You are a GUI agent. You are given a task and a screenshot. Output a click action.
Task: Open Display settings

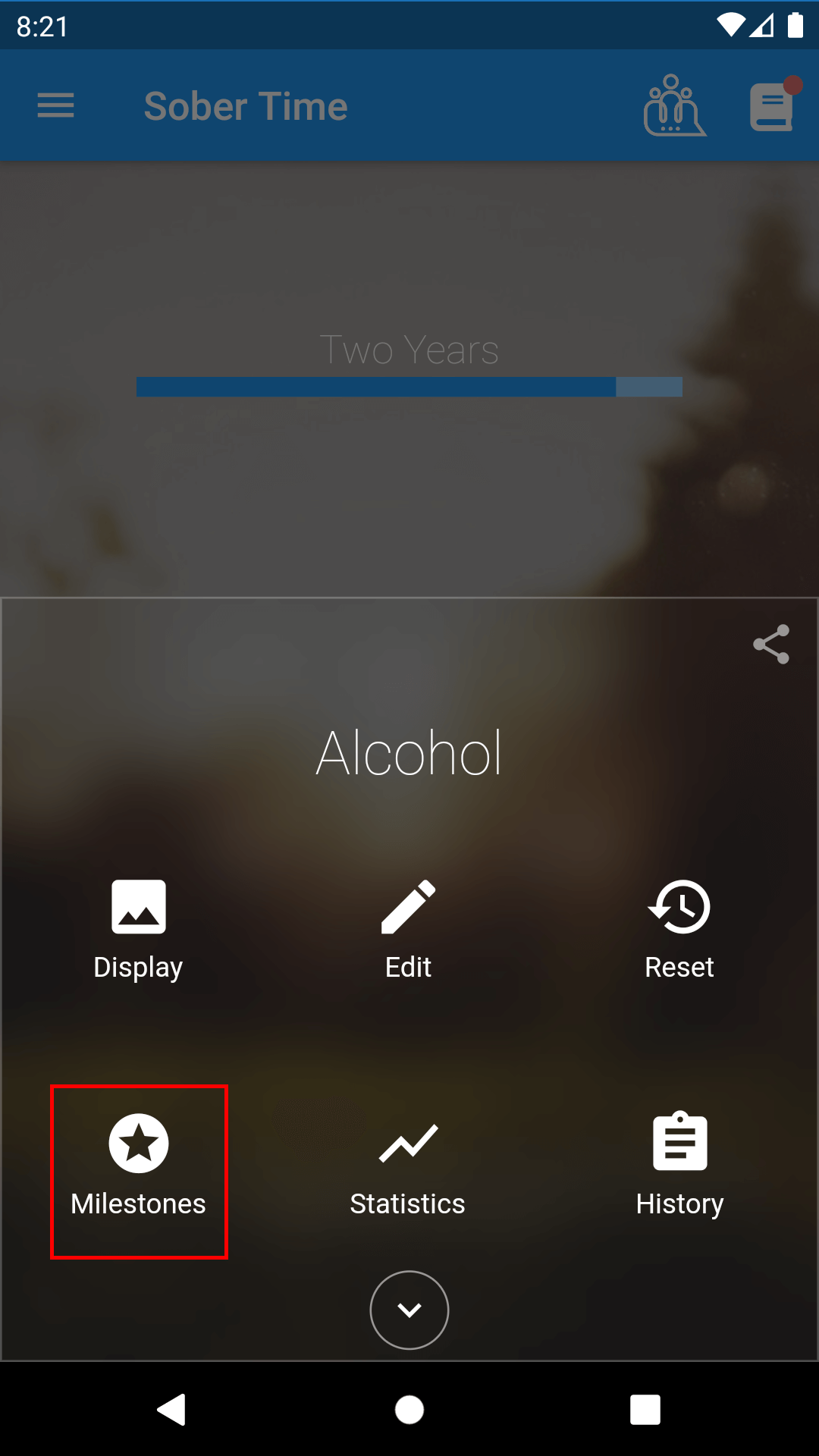pyautogui.click(x=138, y=929)
